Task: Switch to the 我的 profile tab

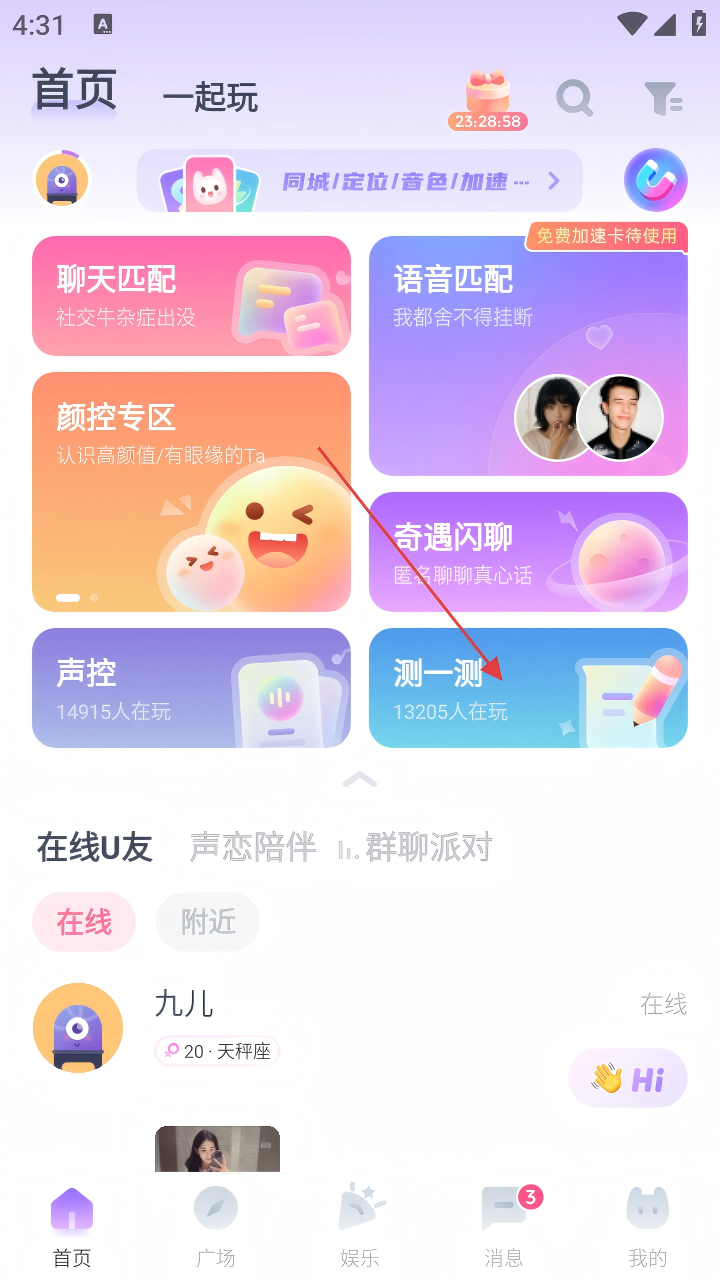Action: click(648, 1225)
